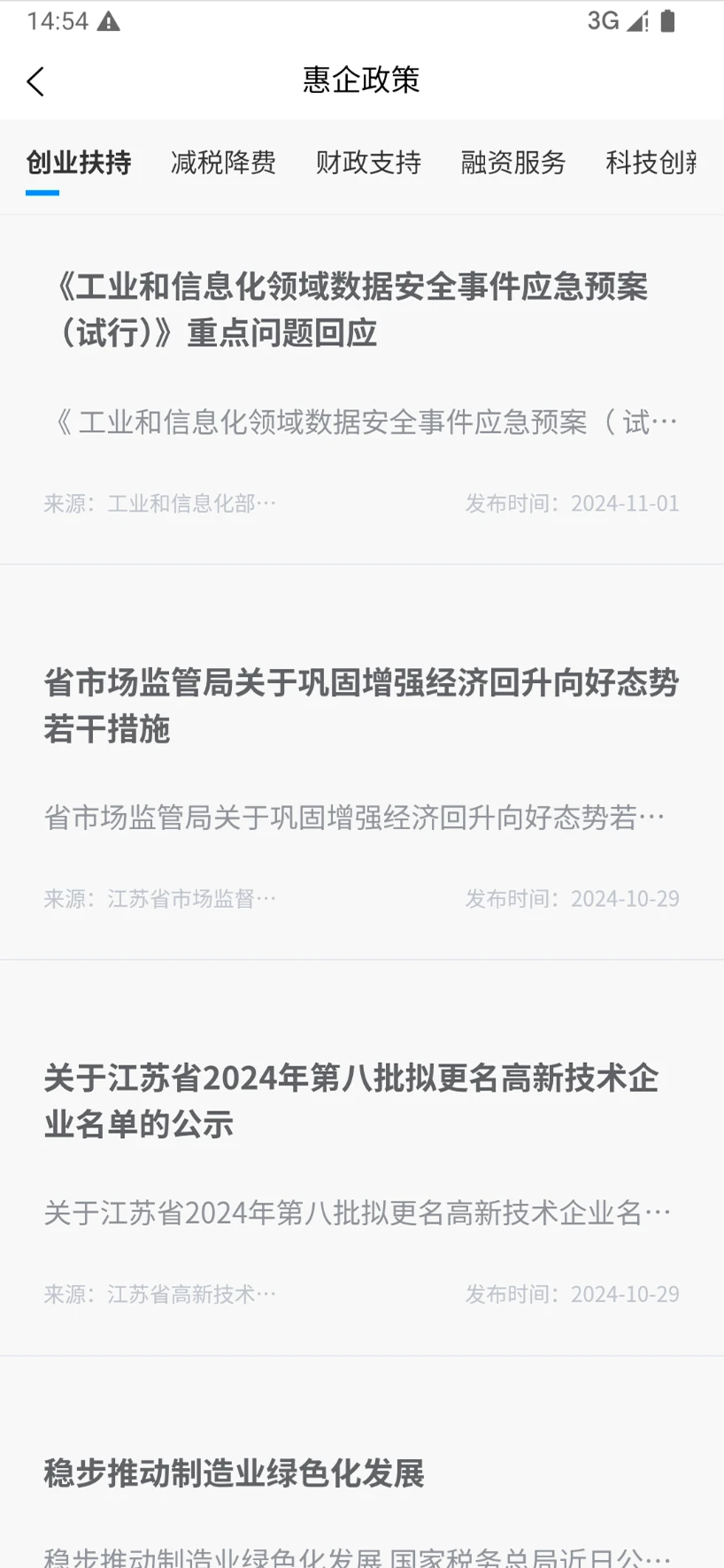This screenshot has height=1568, width=724.
Task: View 江苏省2024年第八批拟更名高新技术企业名单 notice
Action: 352,1102
